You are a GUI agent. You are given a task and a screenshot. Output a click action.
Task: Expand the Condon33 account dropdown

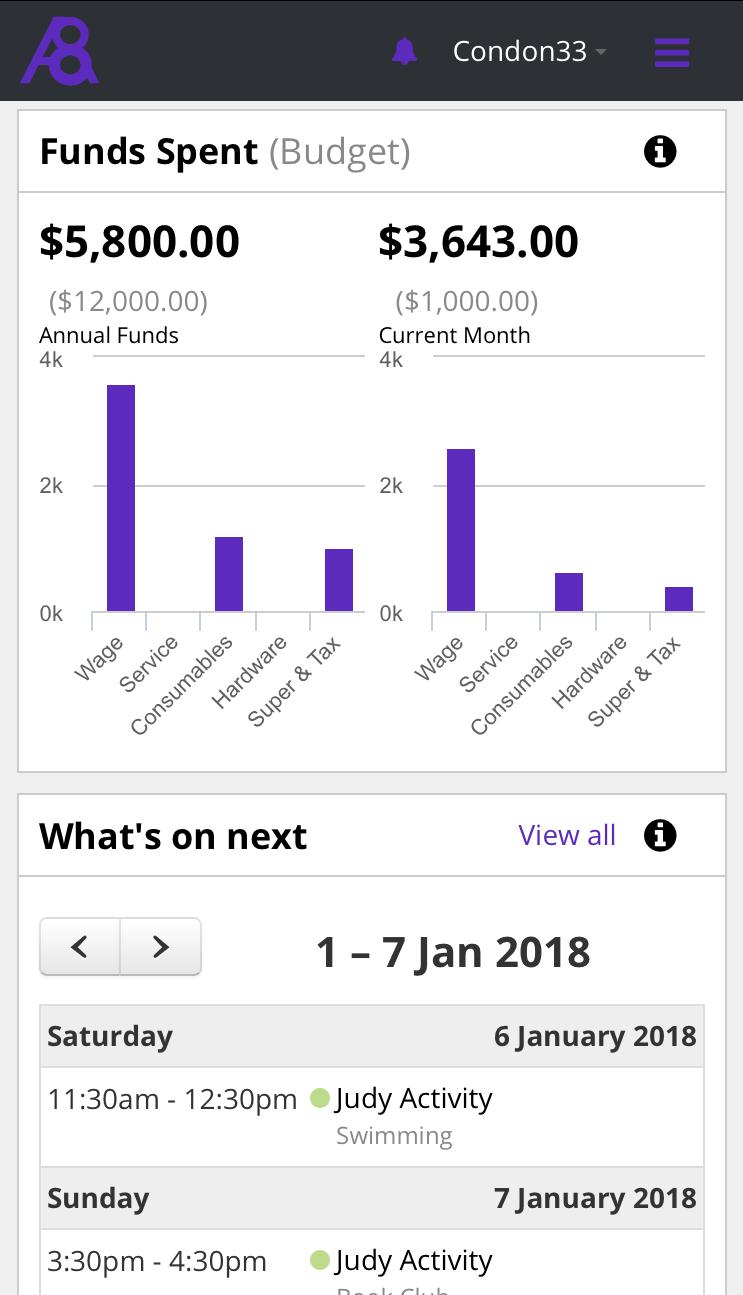click(x=529, y=51)
